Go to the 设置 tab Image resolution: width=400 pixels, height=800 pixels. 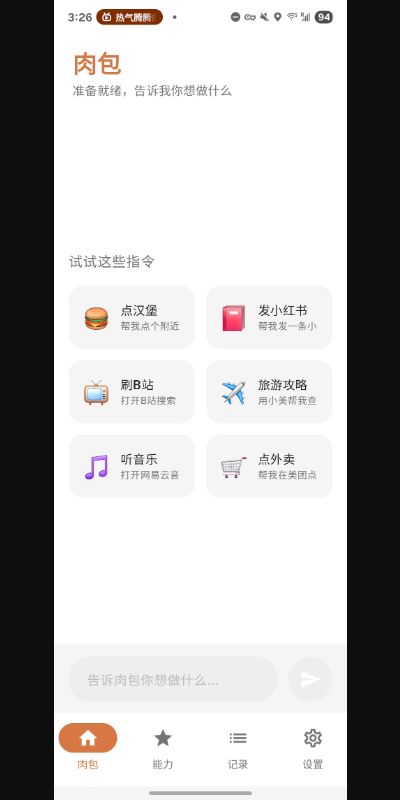click(313, 747)
